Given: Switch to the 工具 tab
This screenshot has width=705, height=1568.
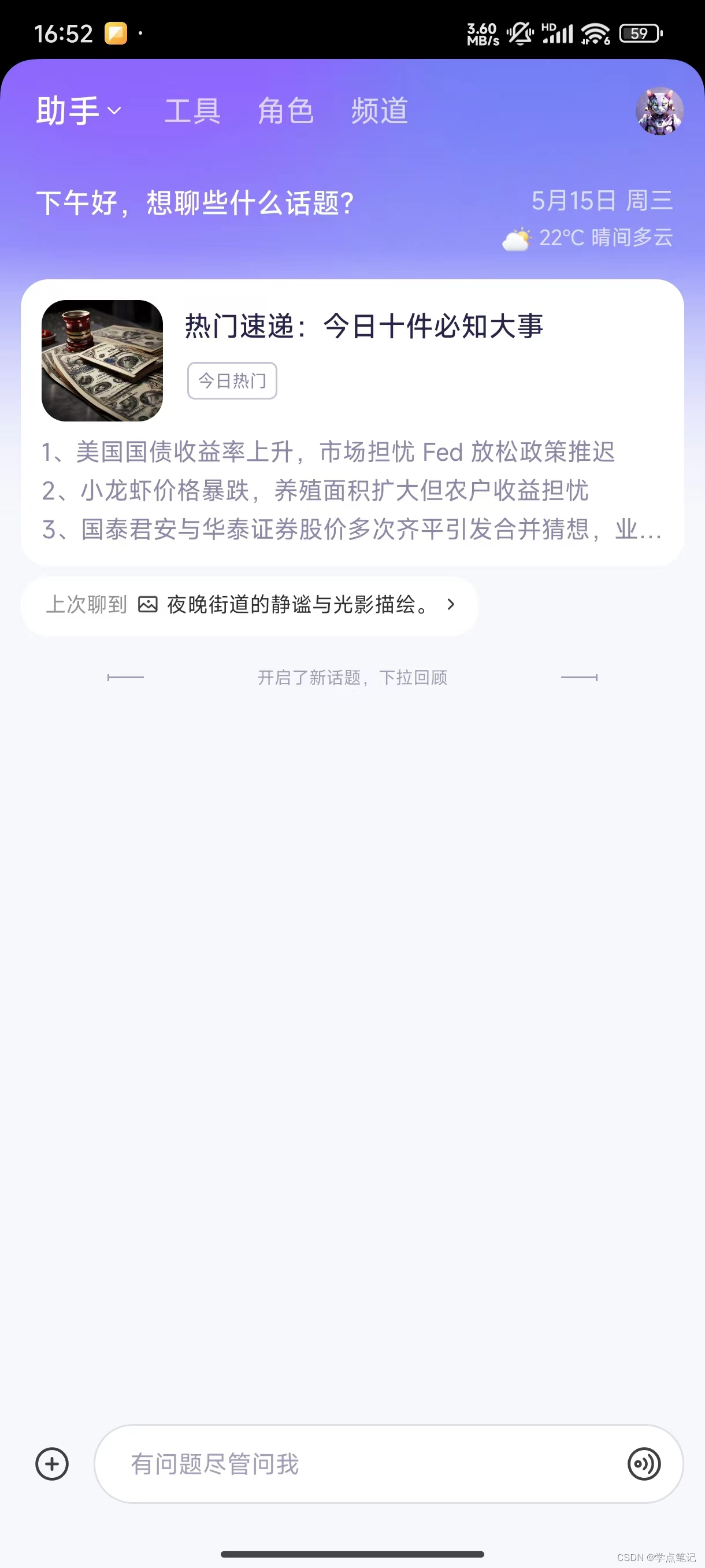Looking at the screenshot, I should click(192, 111).
